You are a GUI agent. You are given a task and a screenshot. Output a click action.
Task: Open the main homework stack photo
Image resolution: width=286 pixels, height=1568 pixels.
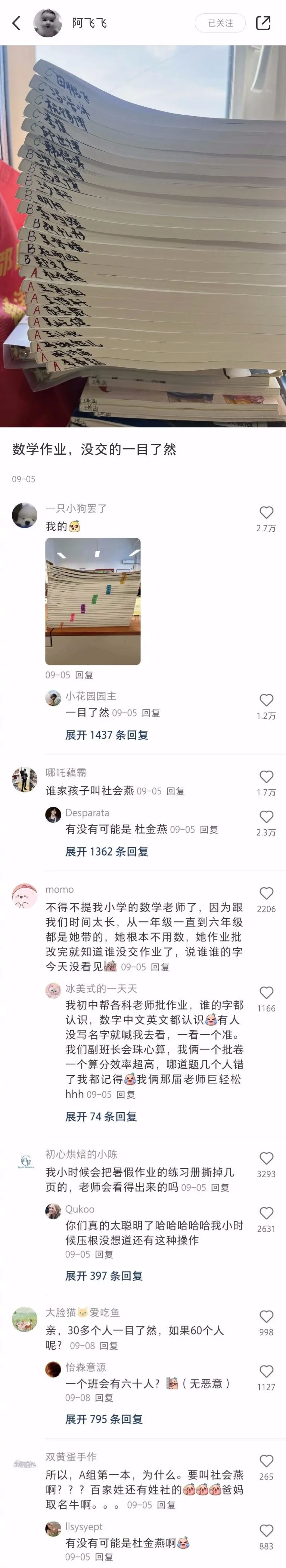[x=143, y=236]
